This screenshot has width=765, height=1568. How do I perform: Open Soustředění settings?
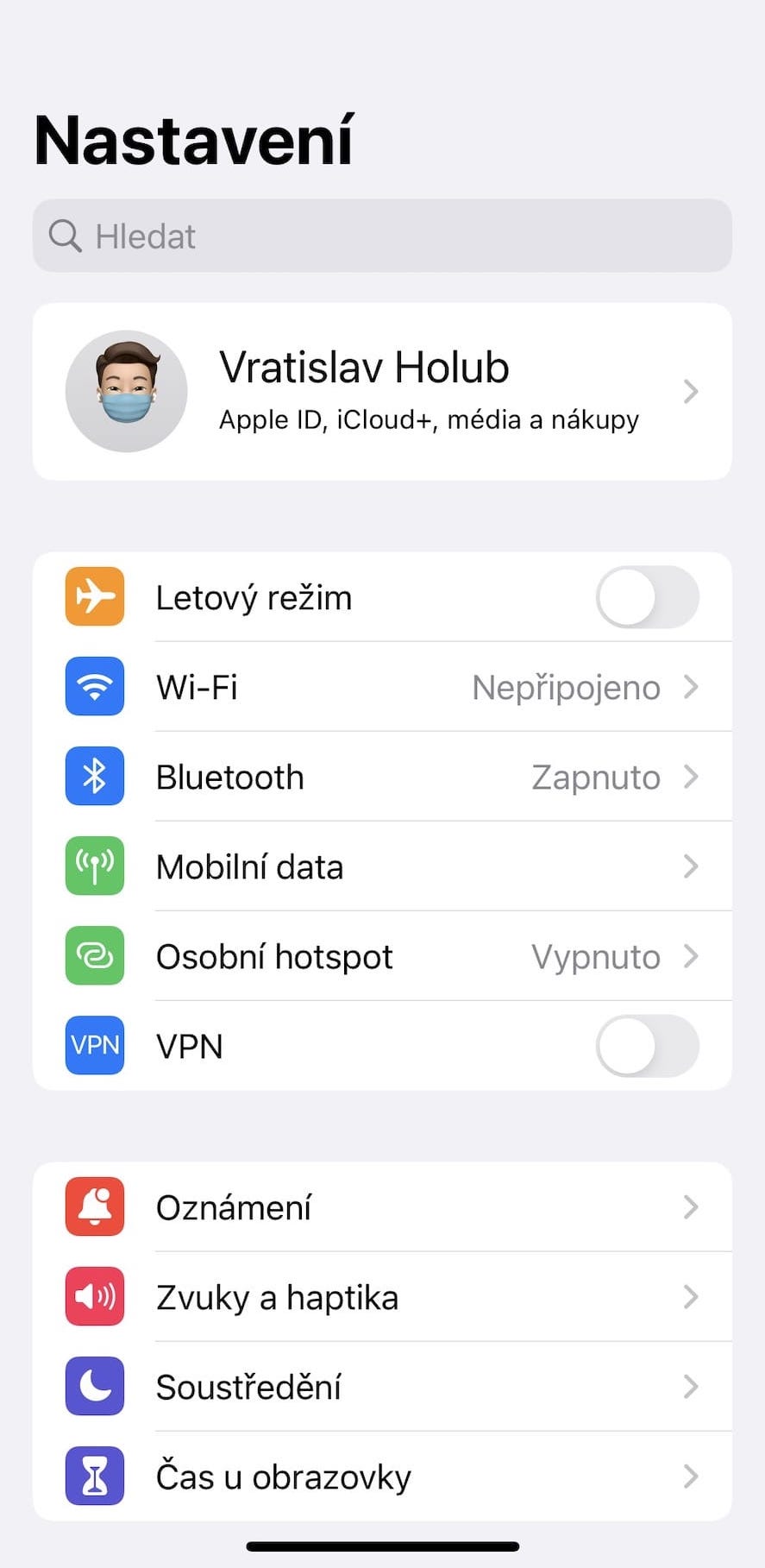[x=382, y=1387]
